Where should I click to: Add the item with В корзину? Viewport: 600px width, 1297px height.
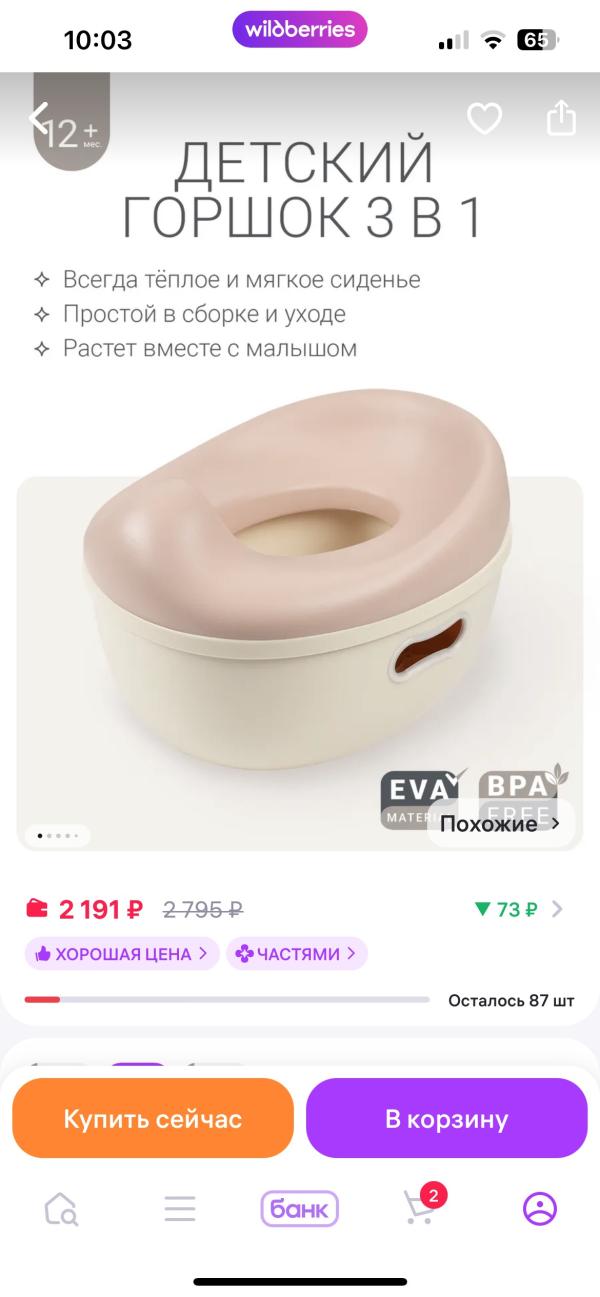[446, 1119]
